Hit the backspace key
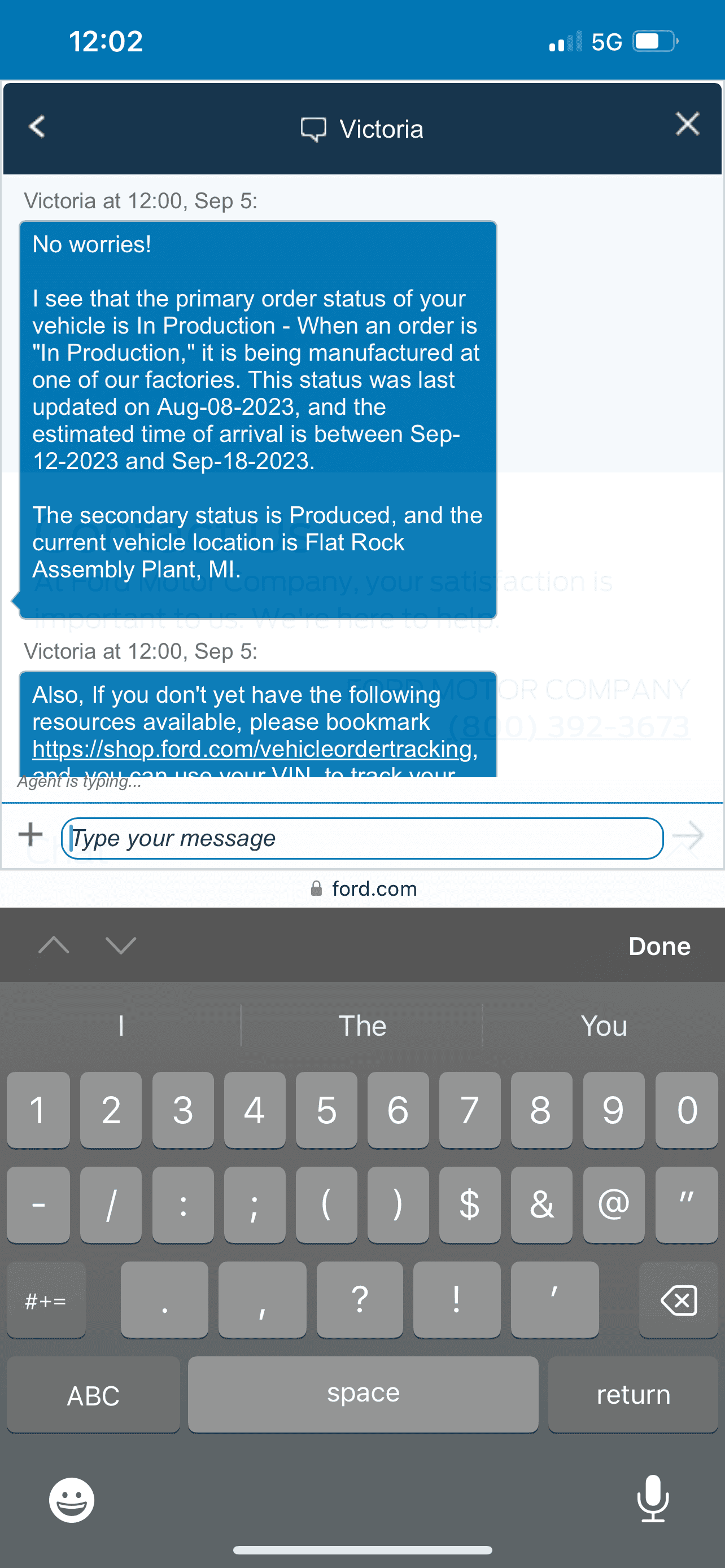This screenshot has width=725, height=1568. point(678,1300)
